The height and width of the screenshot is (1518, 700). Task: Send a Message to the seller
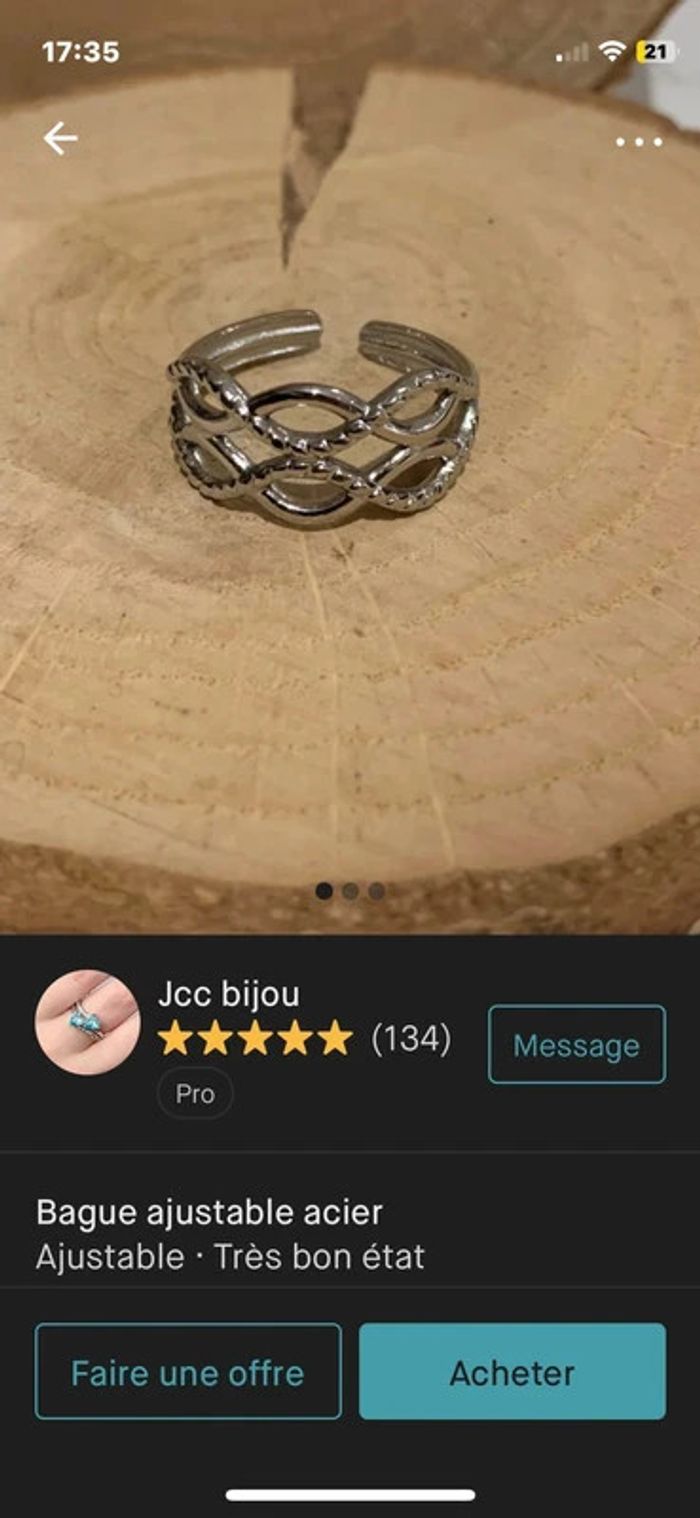click(576, 1045)
